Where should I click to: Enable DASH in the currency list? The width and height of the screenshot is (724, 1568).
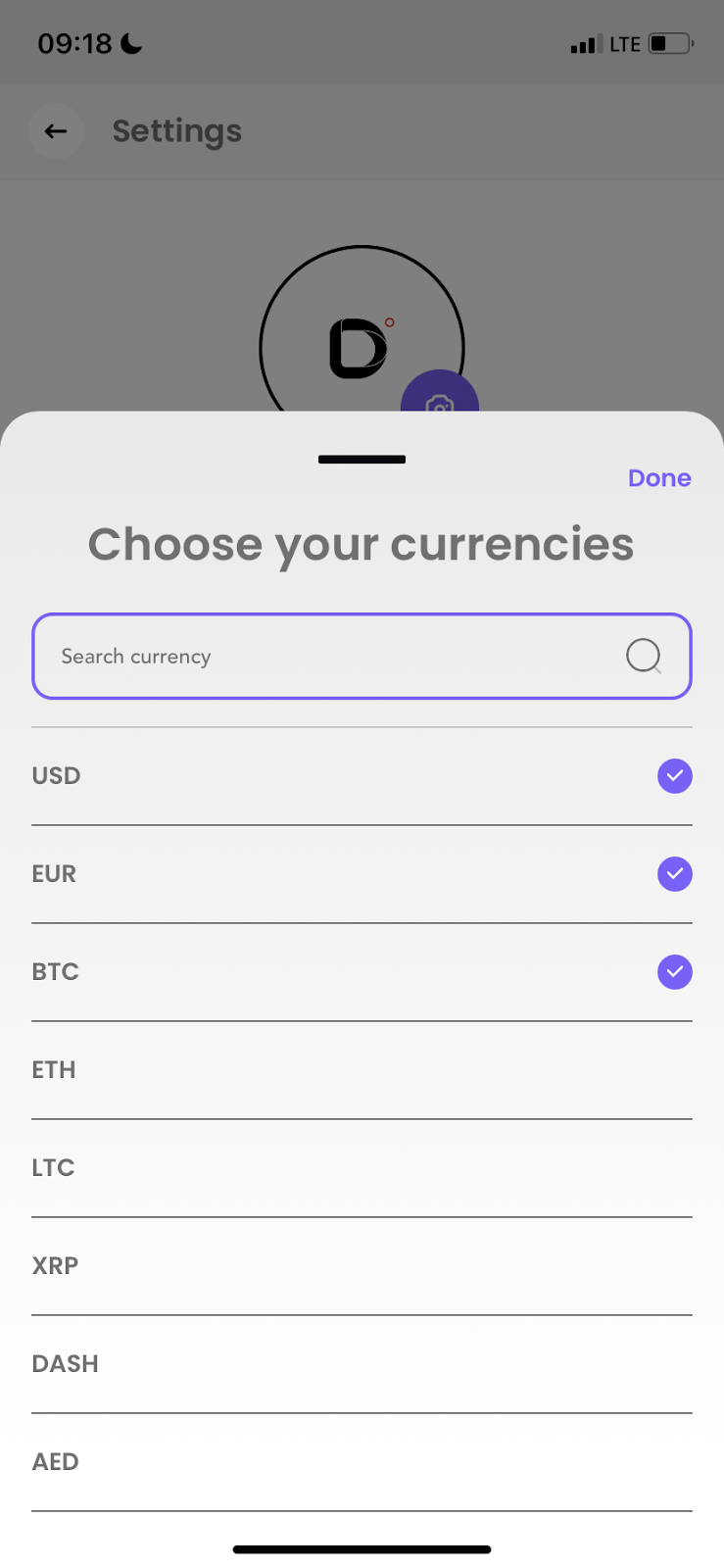pyautogui.click(x=362, y=1364)
